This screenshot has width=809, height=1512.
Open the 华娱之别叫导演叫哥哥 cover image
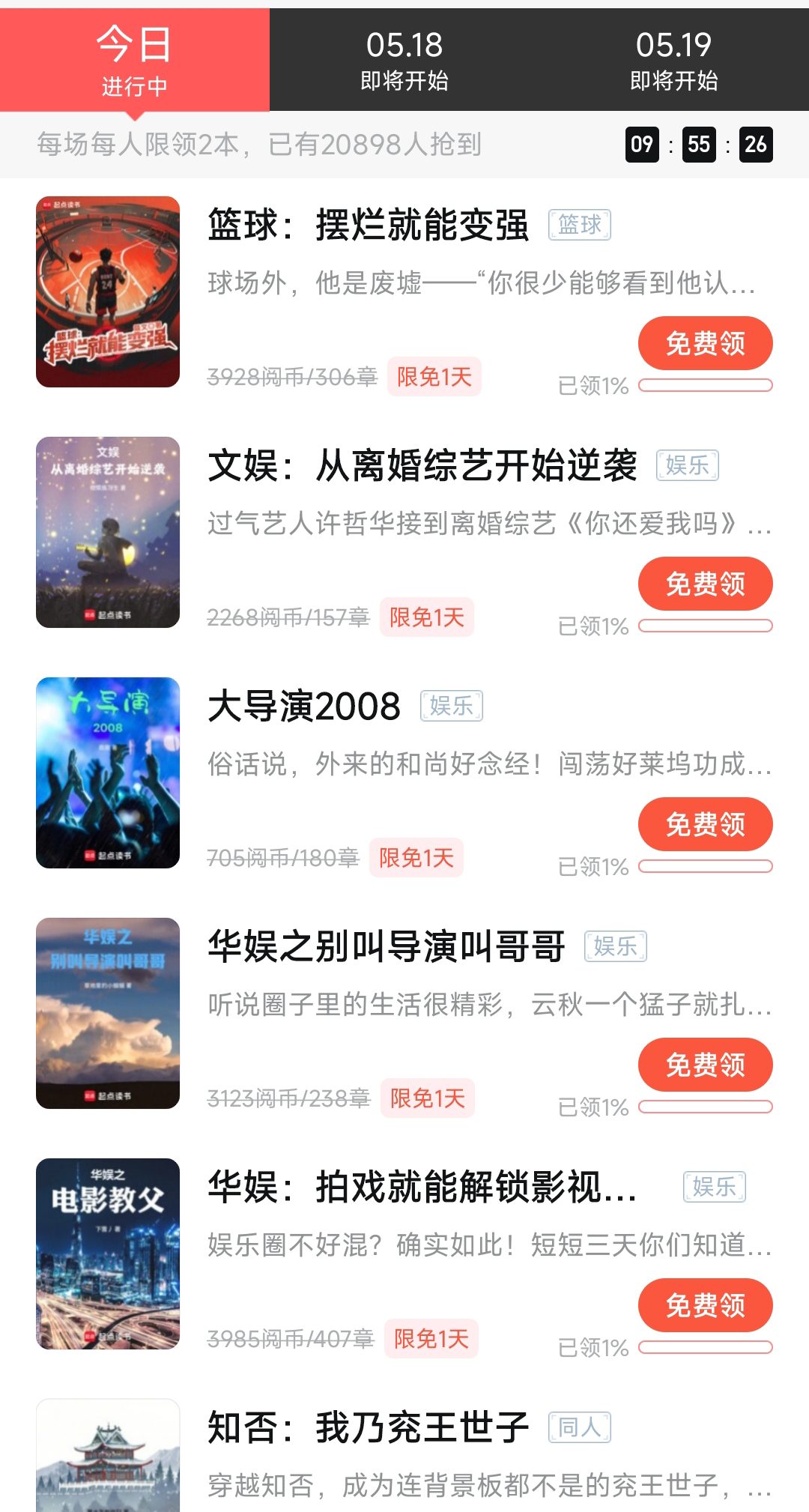108,1013
